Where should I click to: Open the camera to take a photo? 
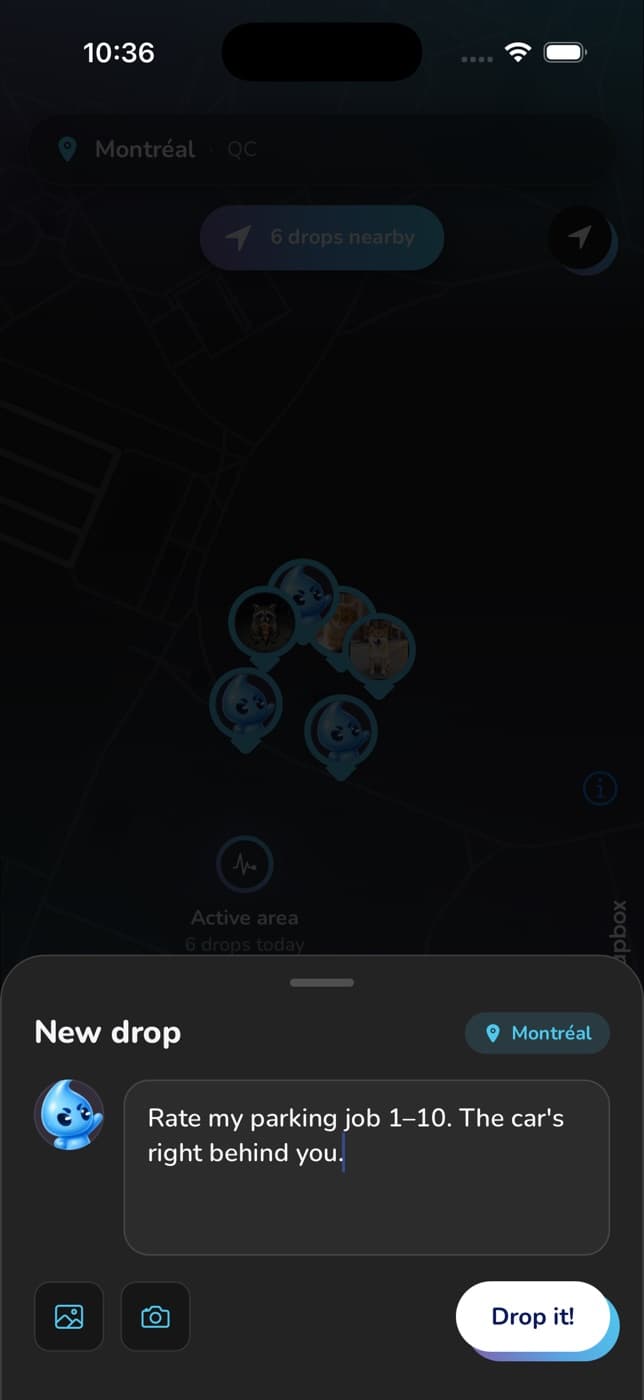(x=155, y=1317)
